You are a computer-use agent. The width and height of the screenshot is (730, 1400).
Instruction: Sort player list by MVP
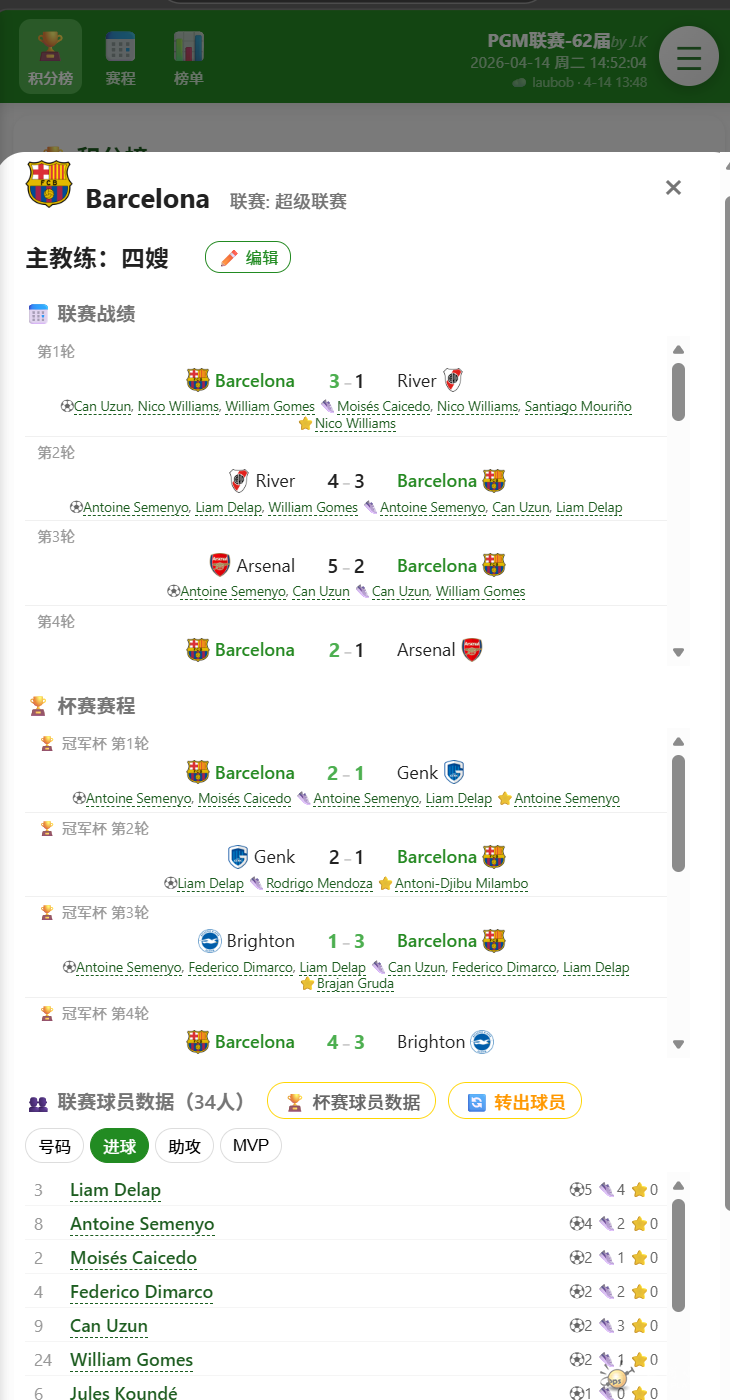[x=250, y=1146]
